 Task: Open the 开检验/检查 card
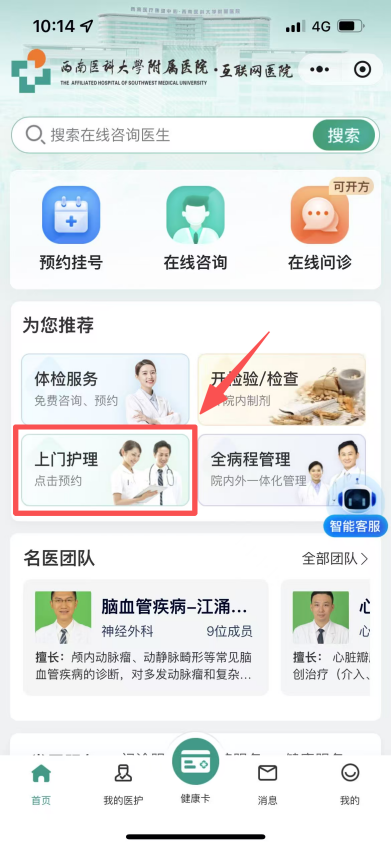[x=282, y=389]
